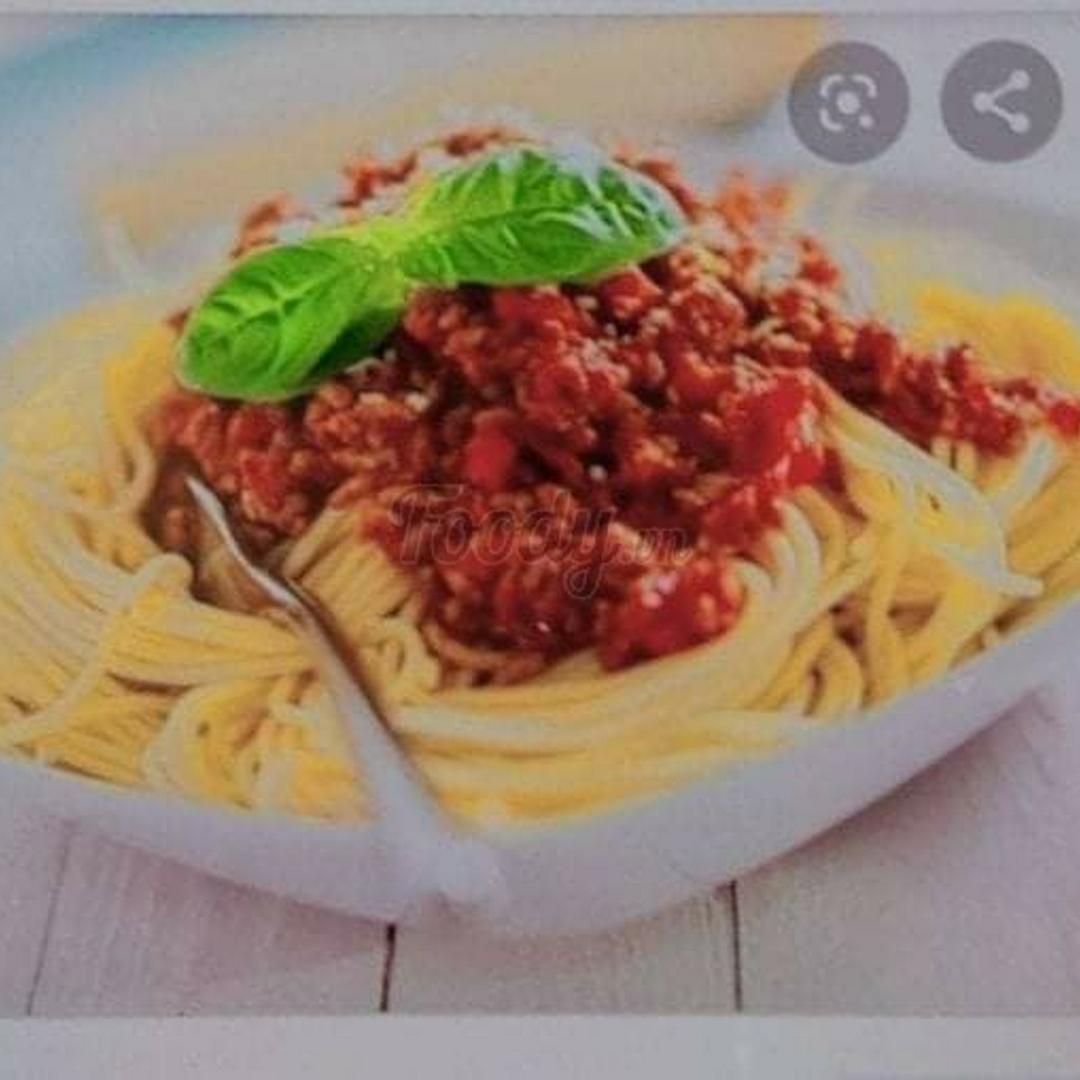1080x1080 pixels.
Task: Share this spaghetti image
Action: 1001,102
